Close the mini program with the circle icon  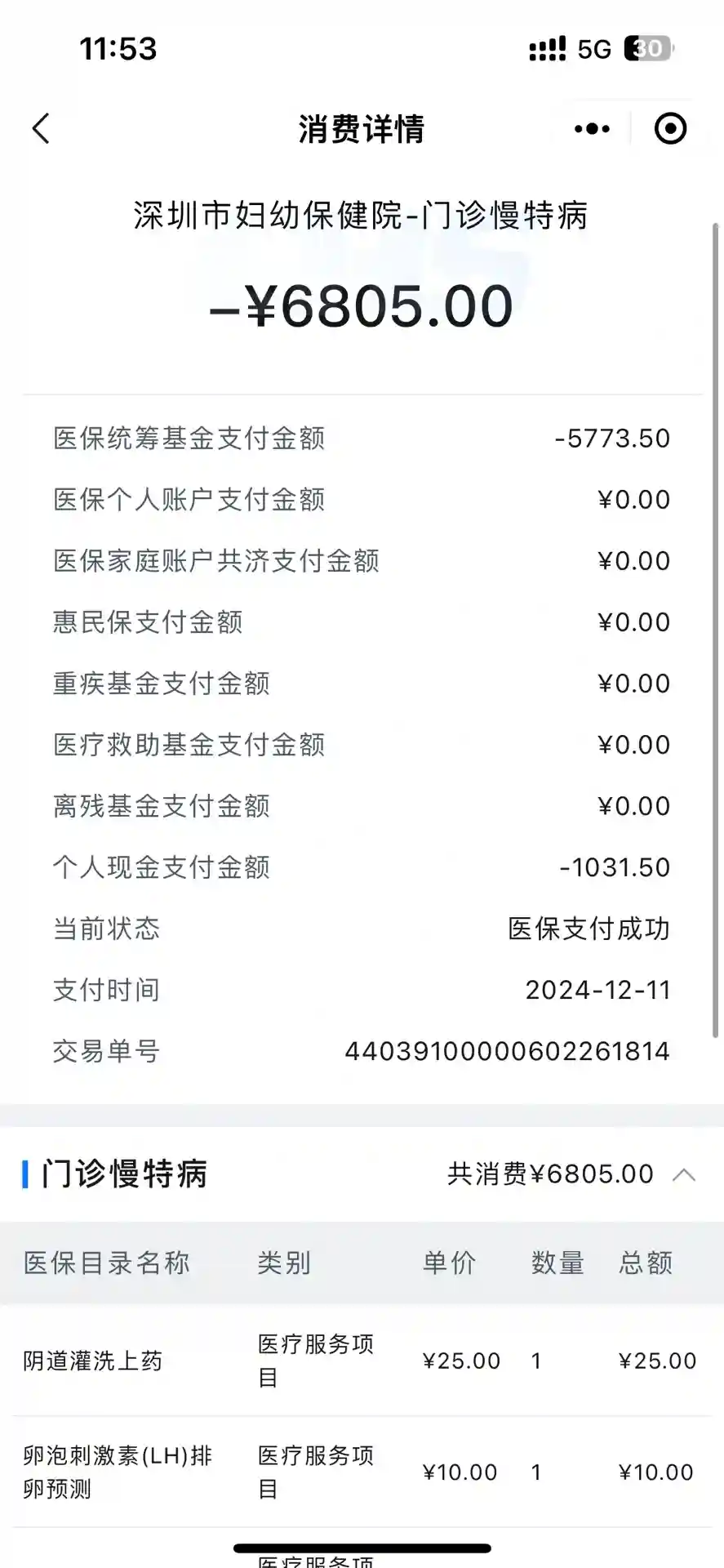click(x=670, y=129)
